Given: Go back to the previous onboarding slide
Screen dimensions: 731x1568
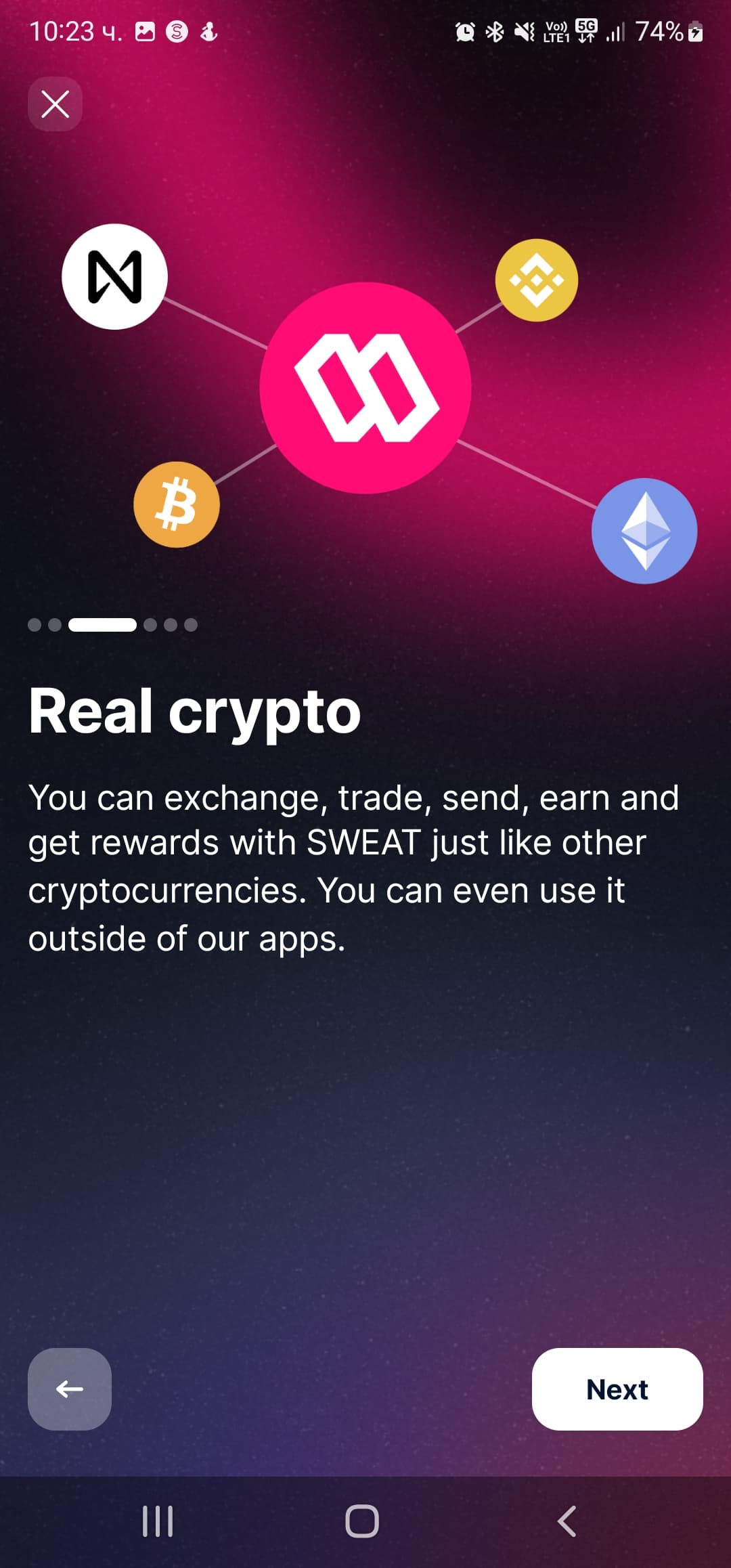Looking at the screenshot, I should [70, 1389].
